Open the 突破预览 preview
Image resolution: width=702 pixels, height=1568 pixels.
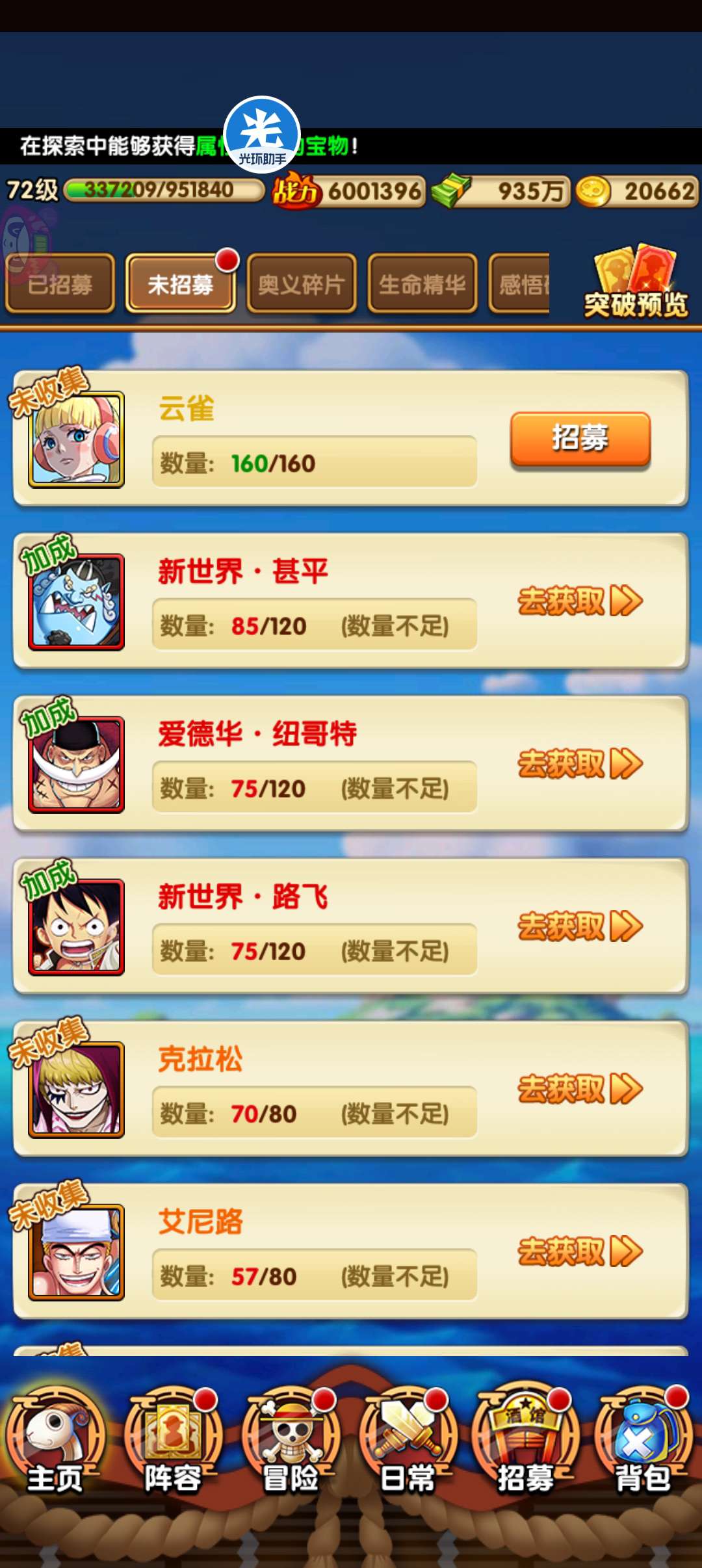click(636, 282)
